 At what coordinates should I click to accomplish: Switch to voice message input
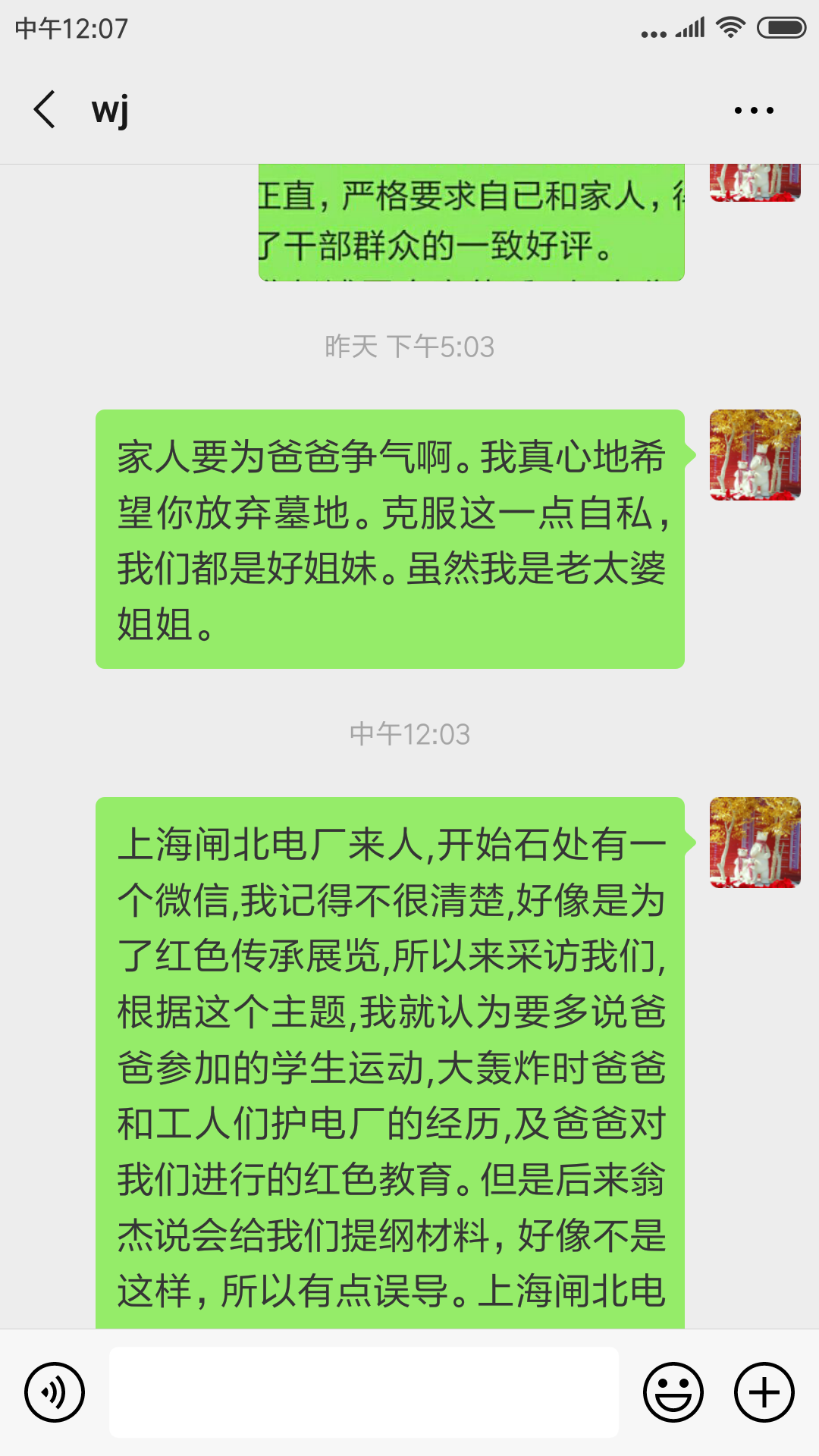tap(55, 1392)
